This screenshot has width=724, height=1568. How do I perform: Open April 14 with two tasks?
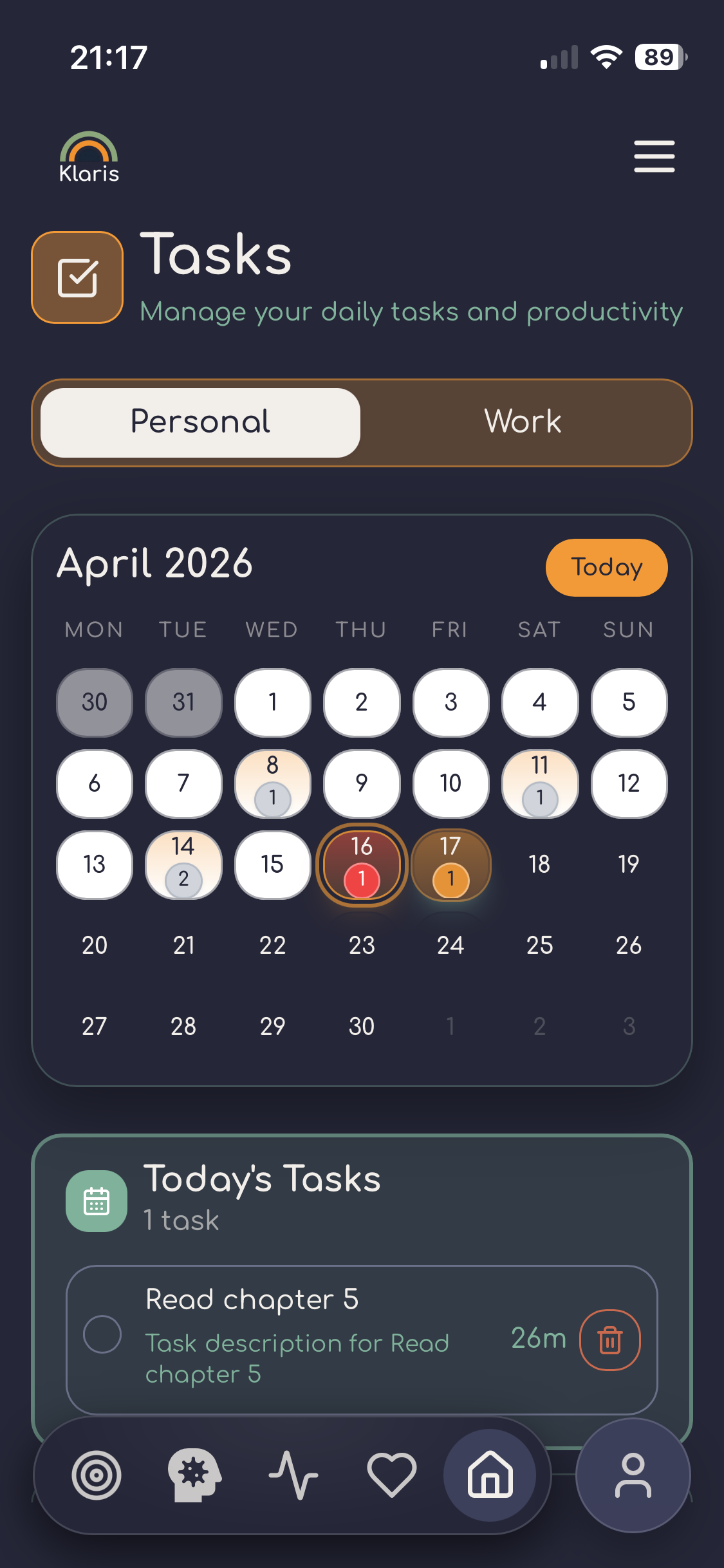pos(183,864)
